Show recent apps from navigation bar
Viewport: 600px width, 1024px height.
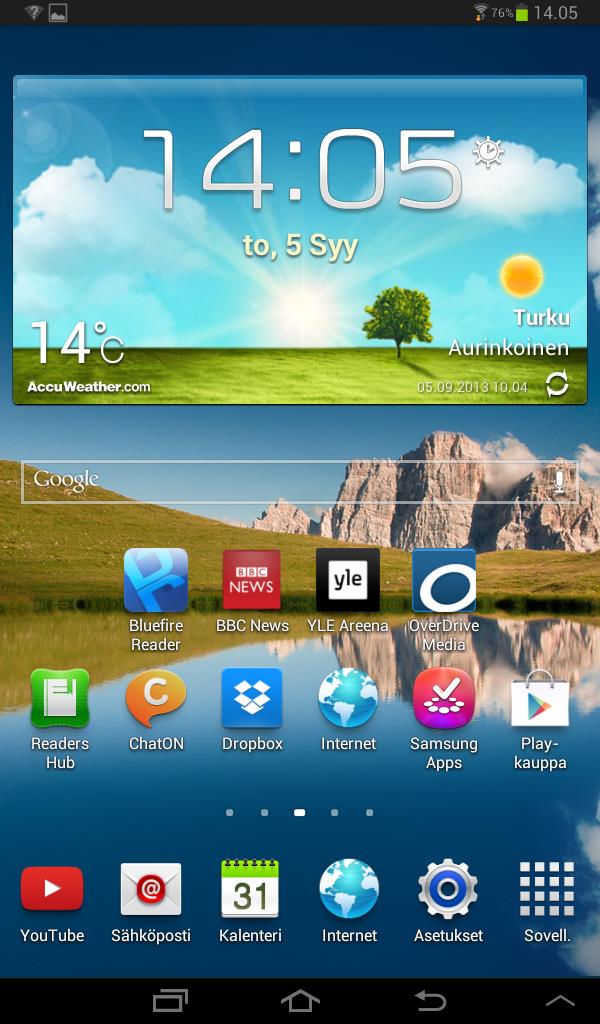[170, 1000]
